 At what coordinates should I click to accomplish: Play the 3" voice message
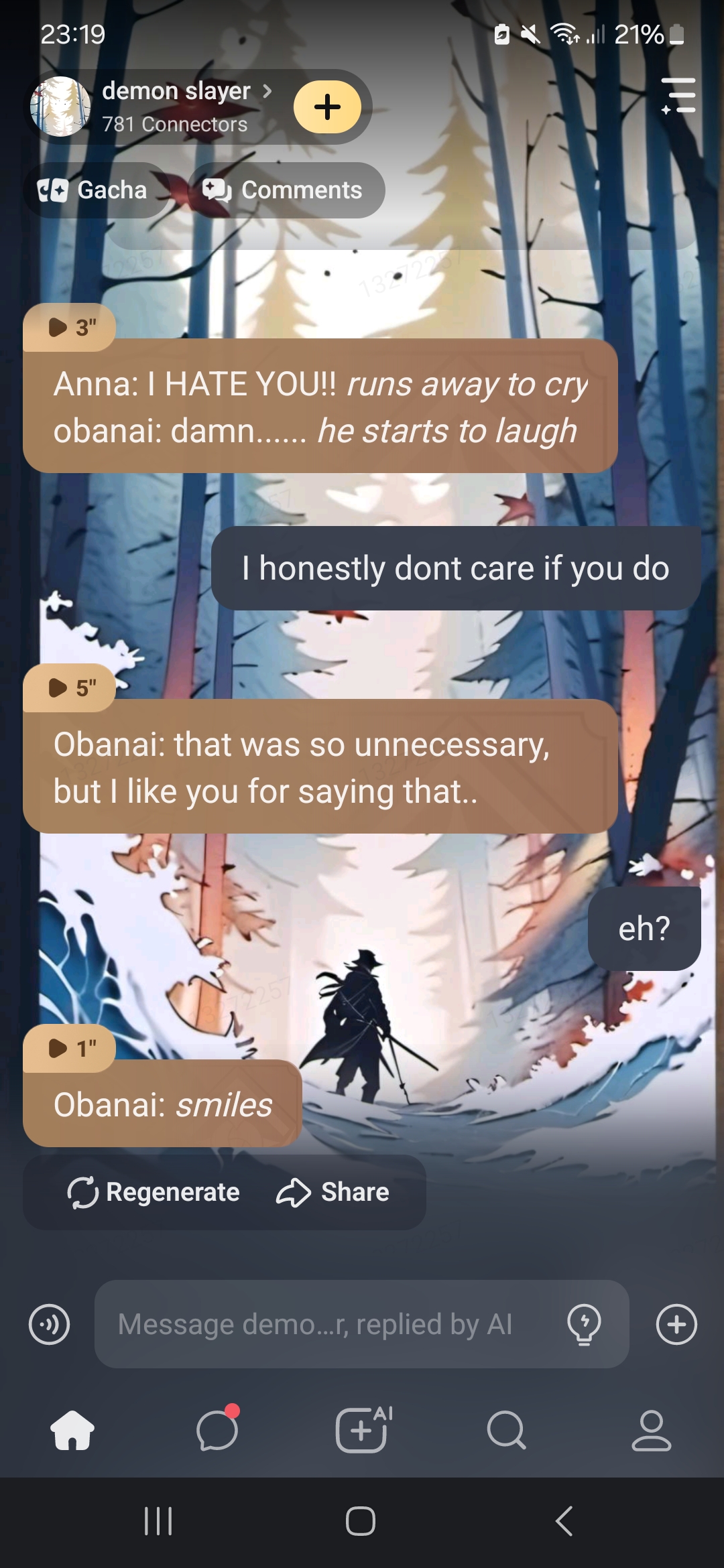(x=70, y=328)
